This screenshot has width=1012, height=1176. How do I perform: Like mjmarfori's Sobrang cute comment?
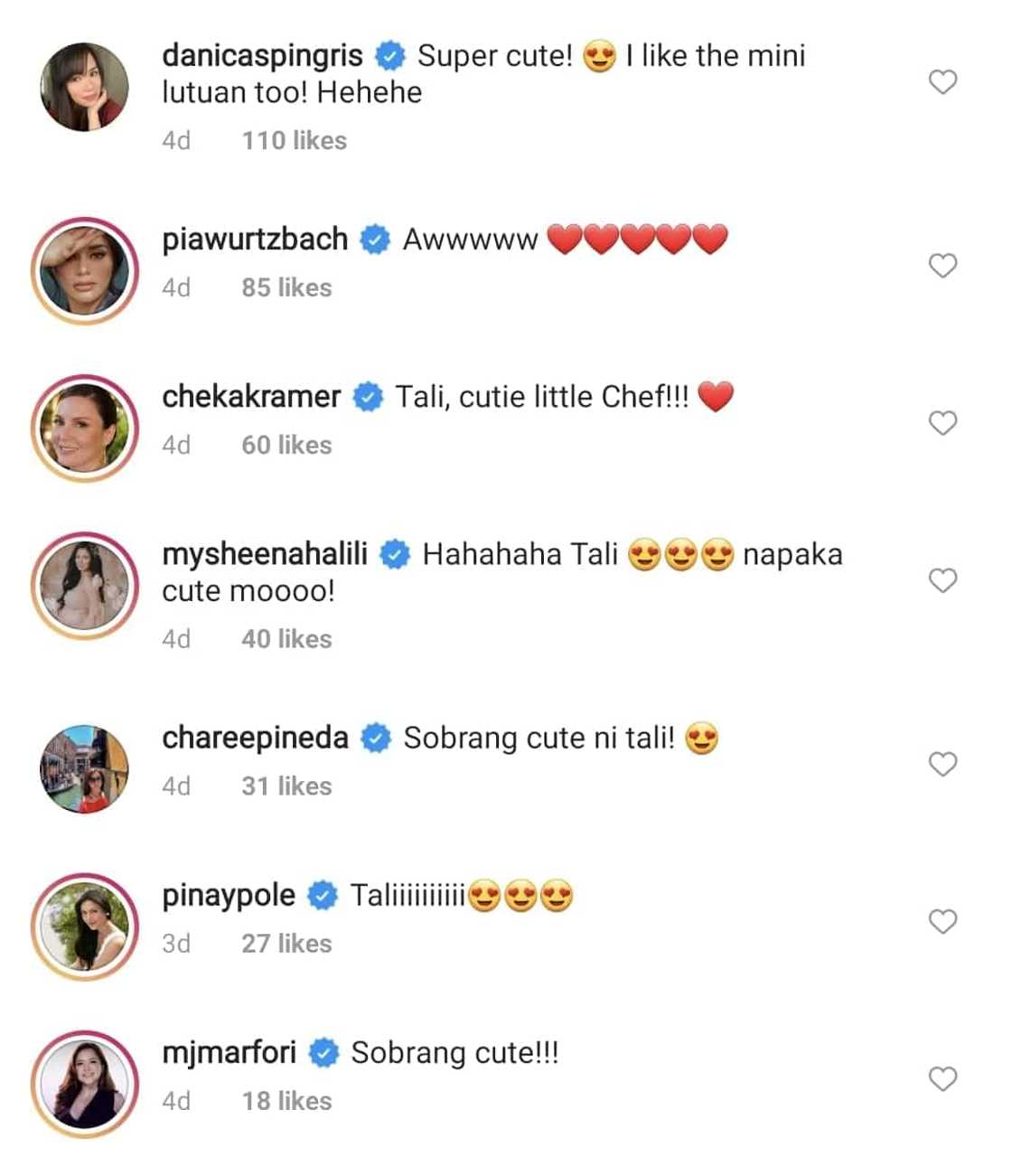click(942, 1078)
